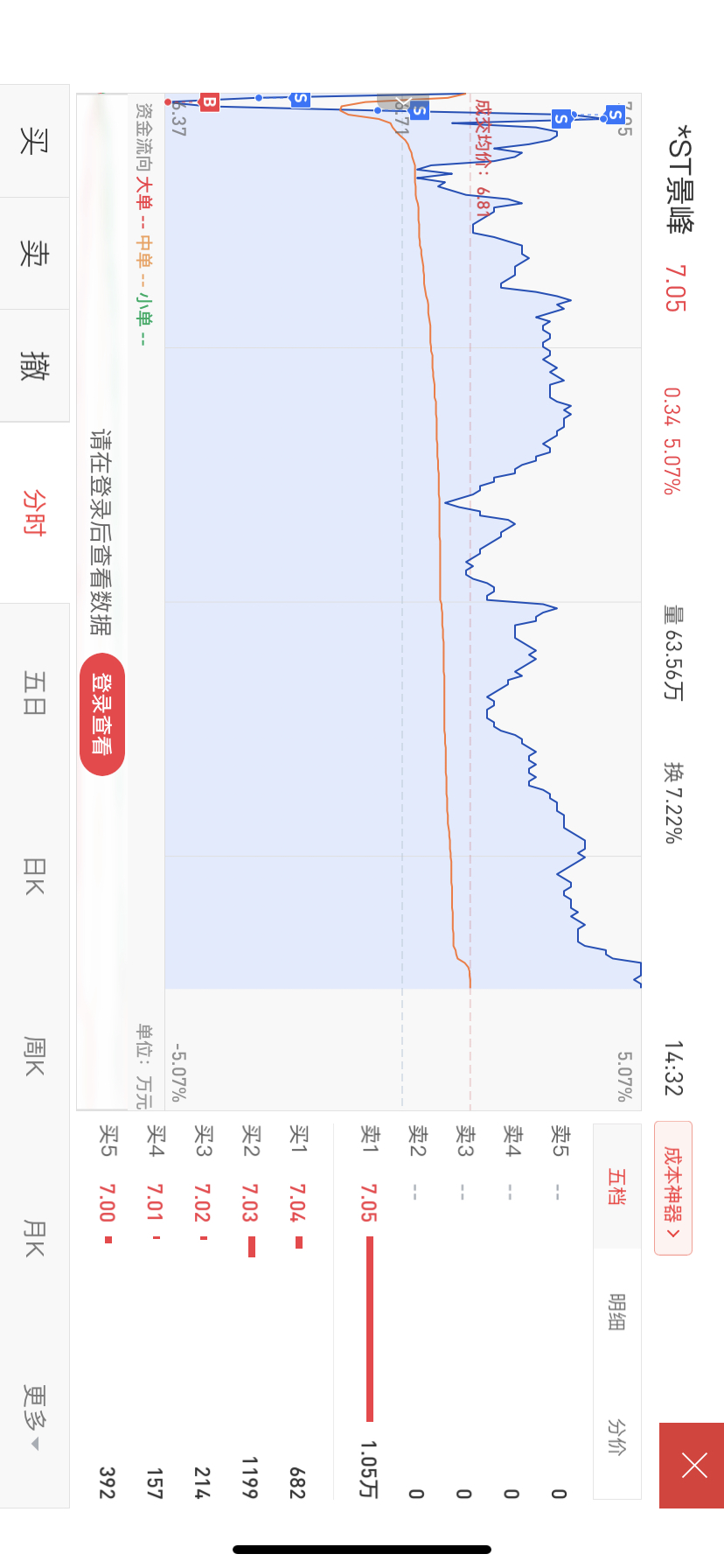This screenshot has width=724, height=1568.
Task: Switch to the 五档 tab
Action: (616, 1186)
